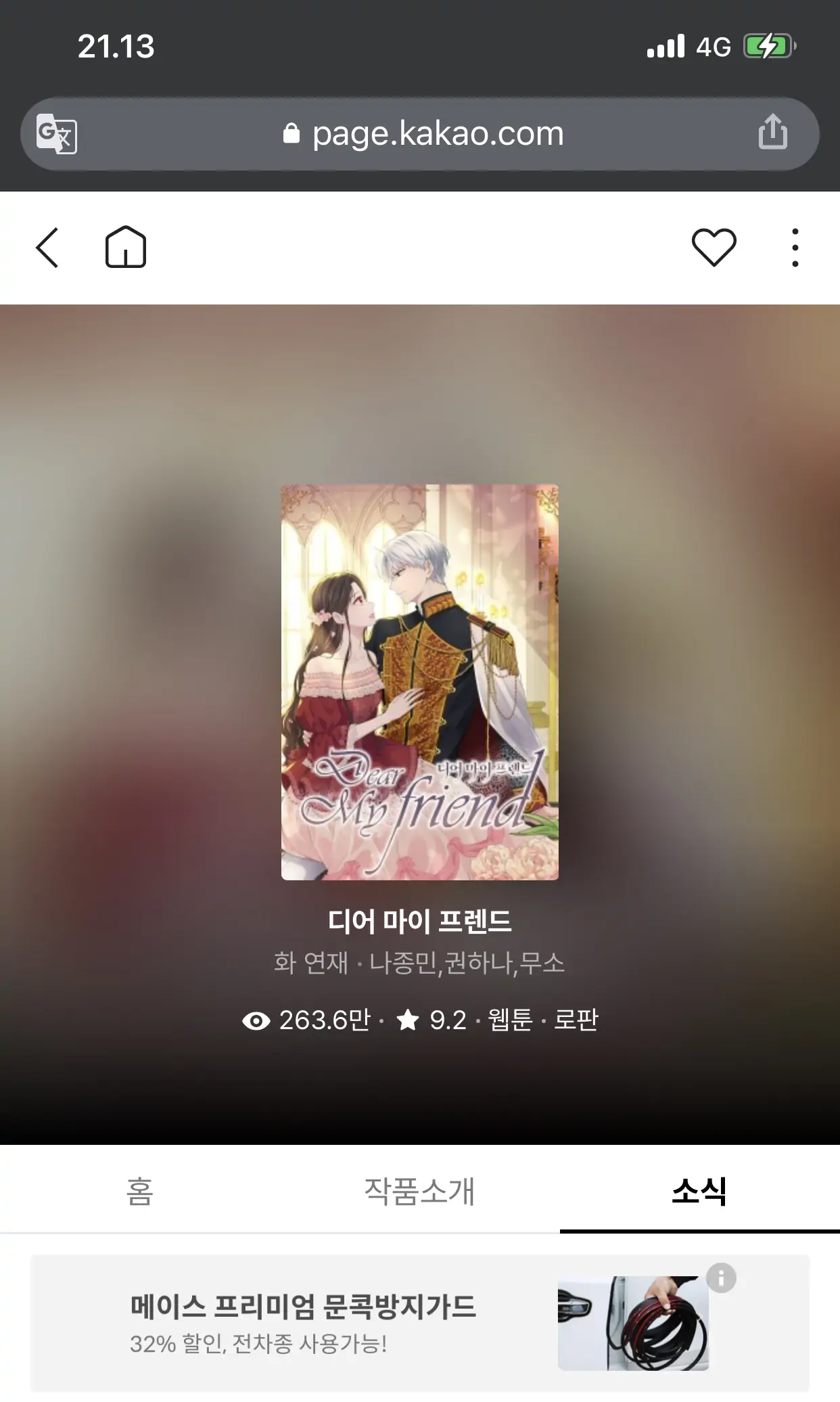Go back to the previous page
This screenshot has height=1402, width=840.
[47, 248]
